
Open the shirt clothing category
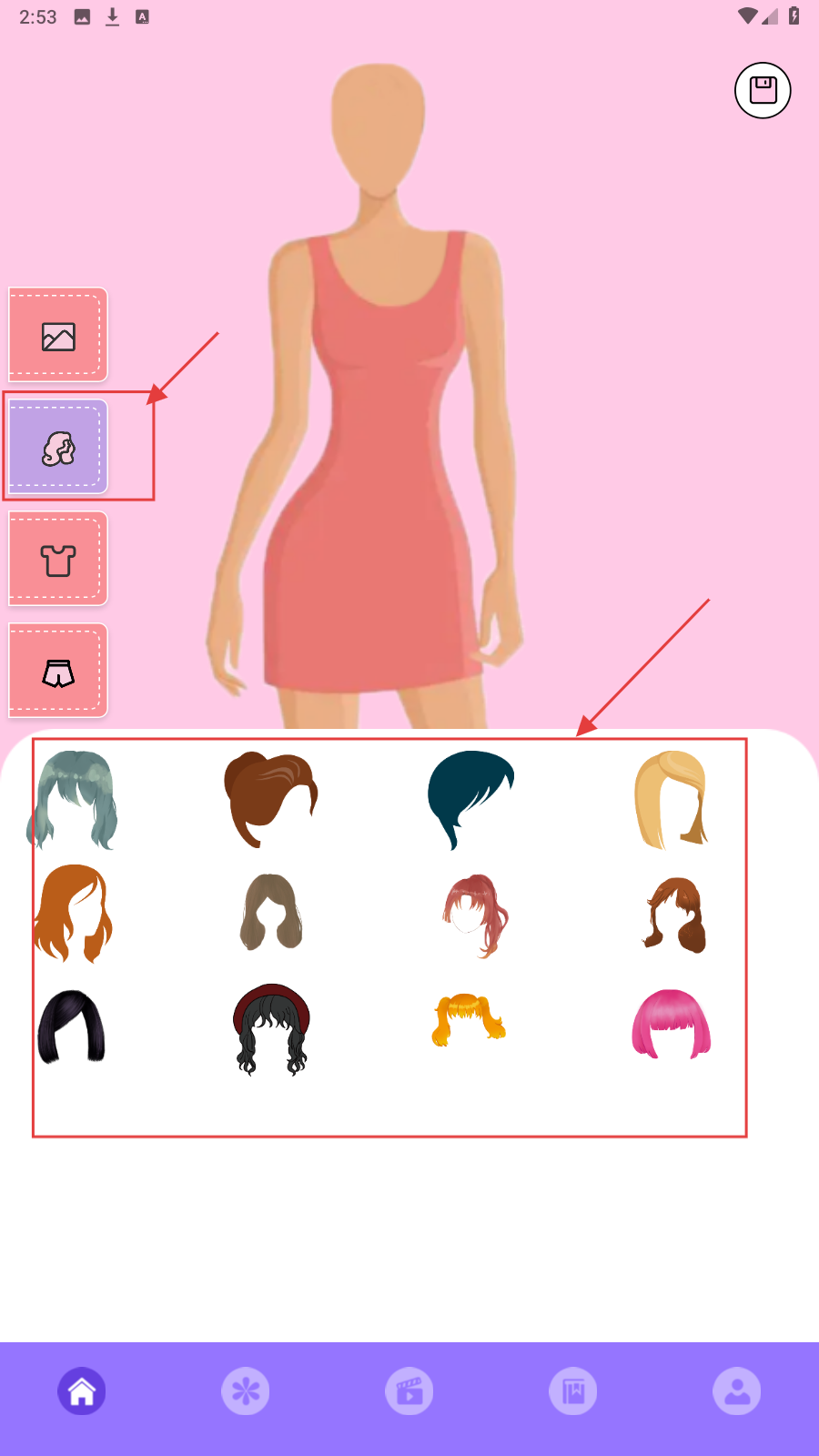tap(58, 560)
